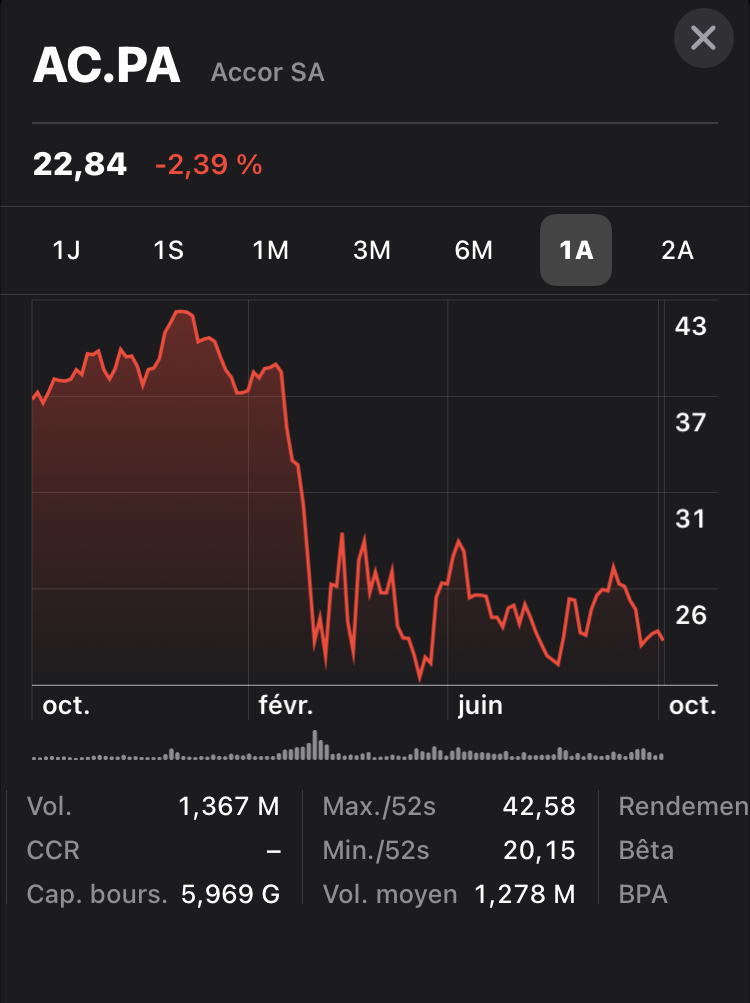Switch to the 2A chart view
This screenshot has width=750, height=1003.
click(676, 251)
